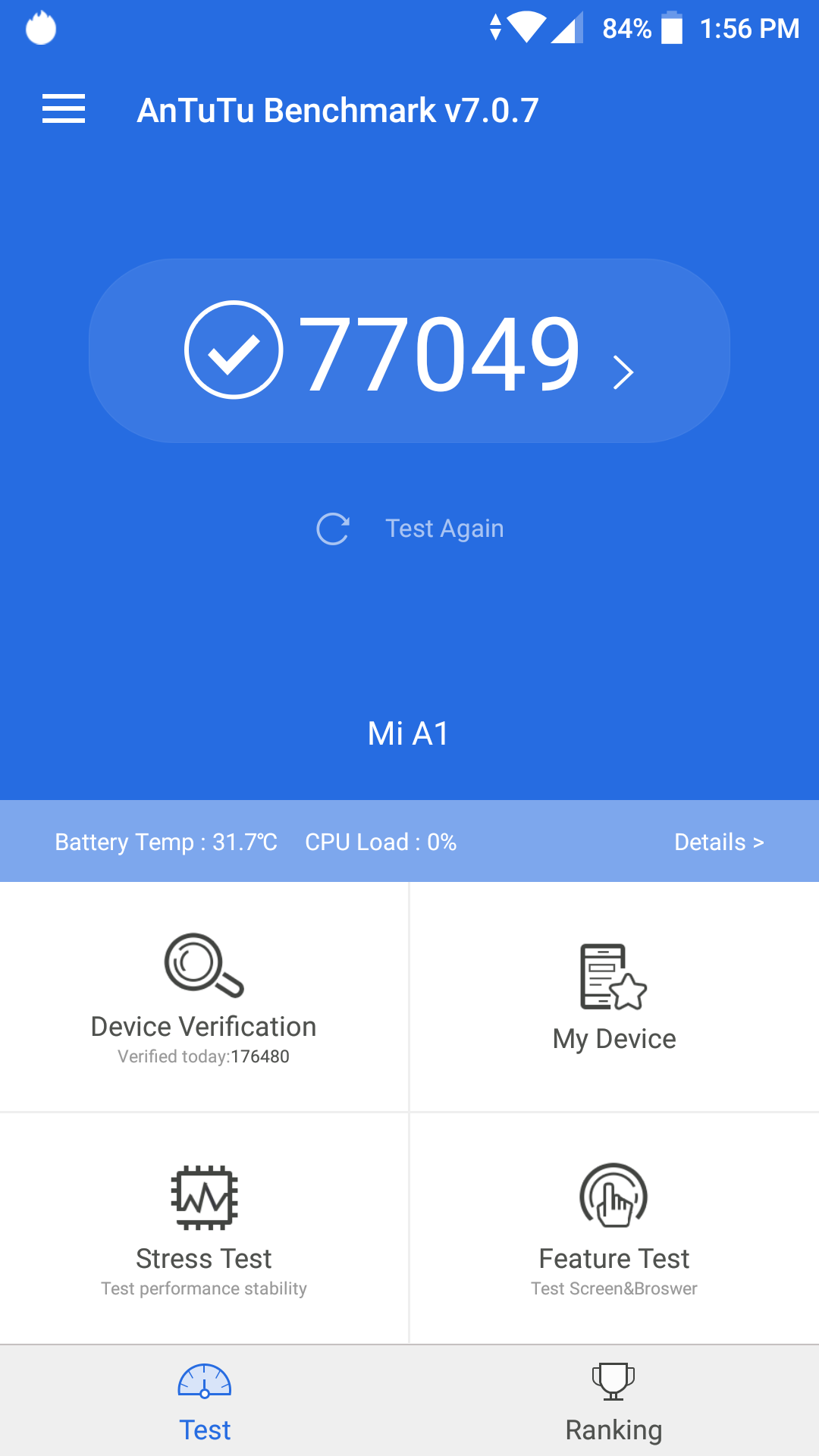
Task: Tap Test Again to rerun the benchmark
Action: coord(411,529)
